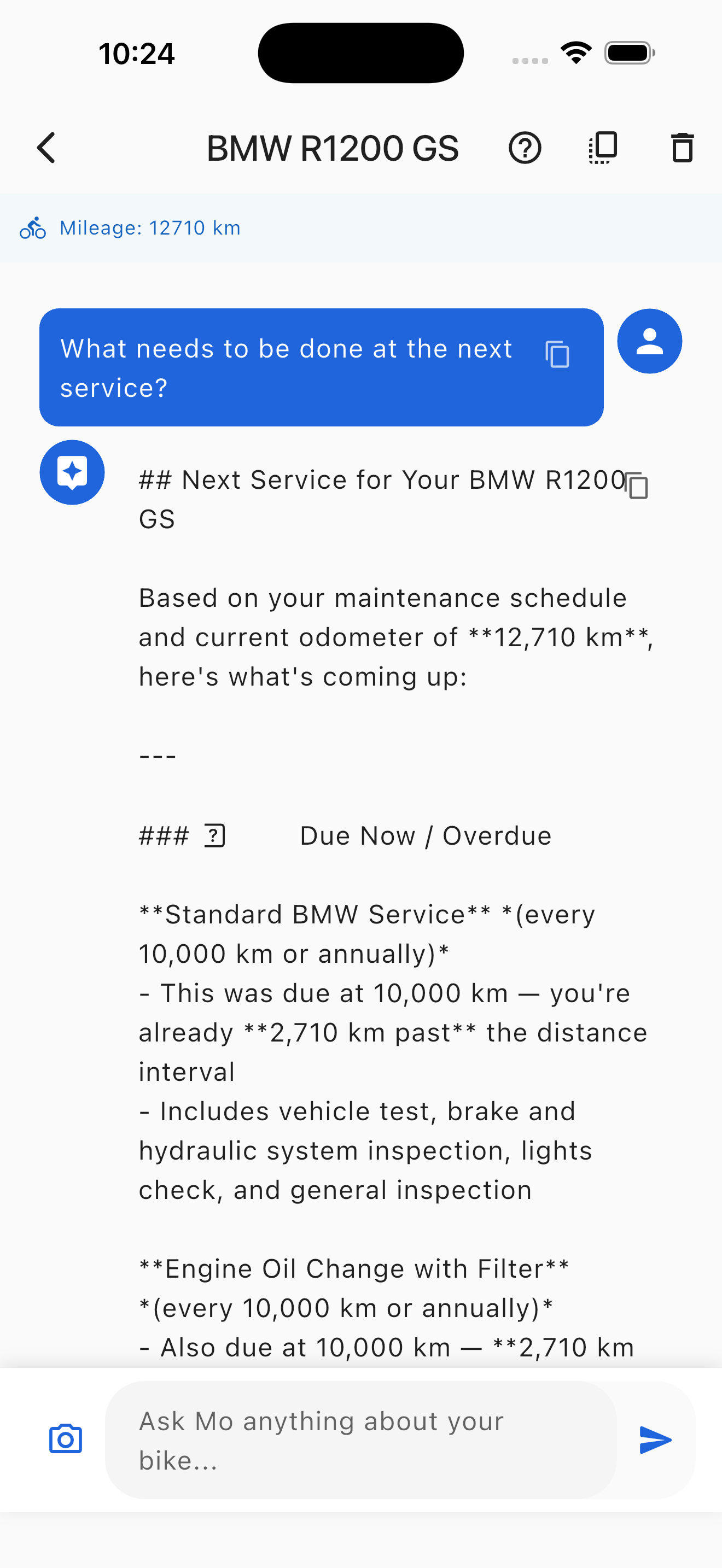
Task: Tap the Wi-Fi indicator in the status bar
Action: 575,52
